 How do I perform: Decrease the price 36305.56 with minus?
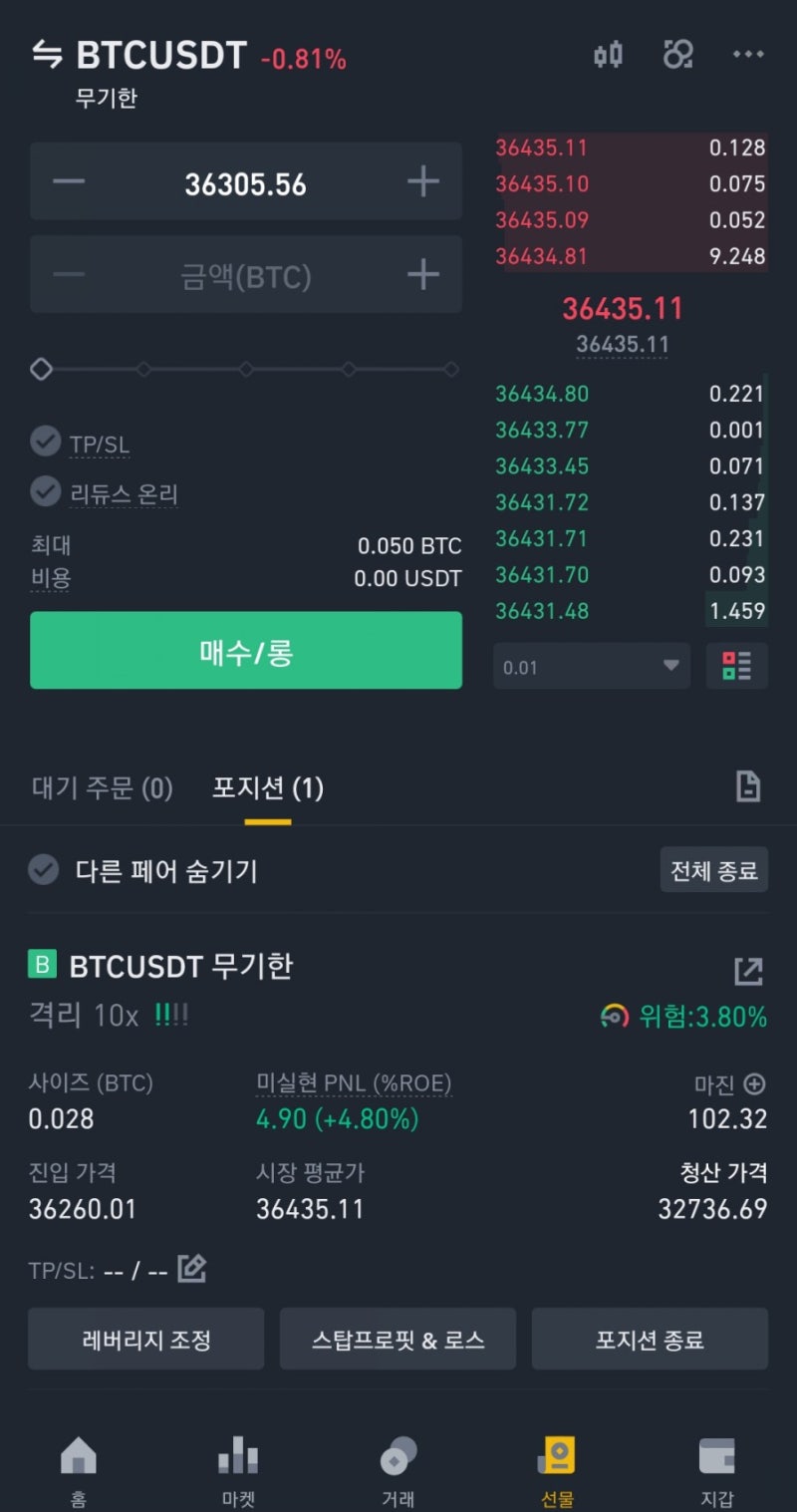click(x=69, y=181)
